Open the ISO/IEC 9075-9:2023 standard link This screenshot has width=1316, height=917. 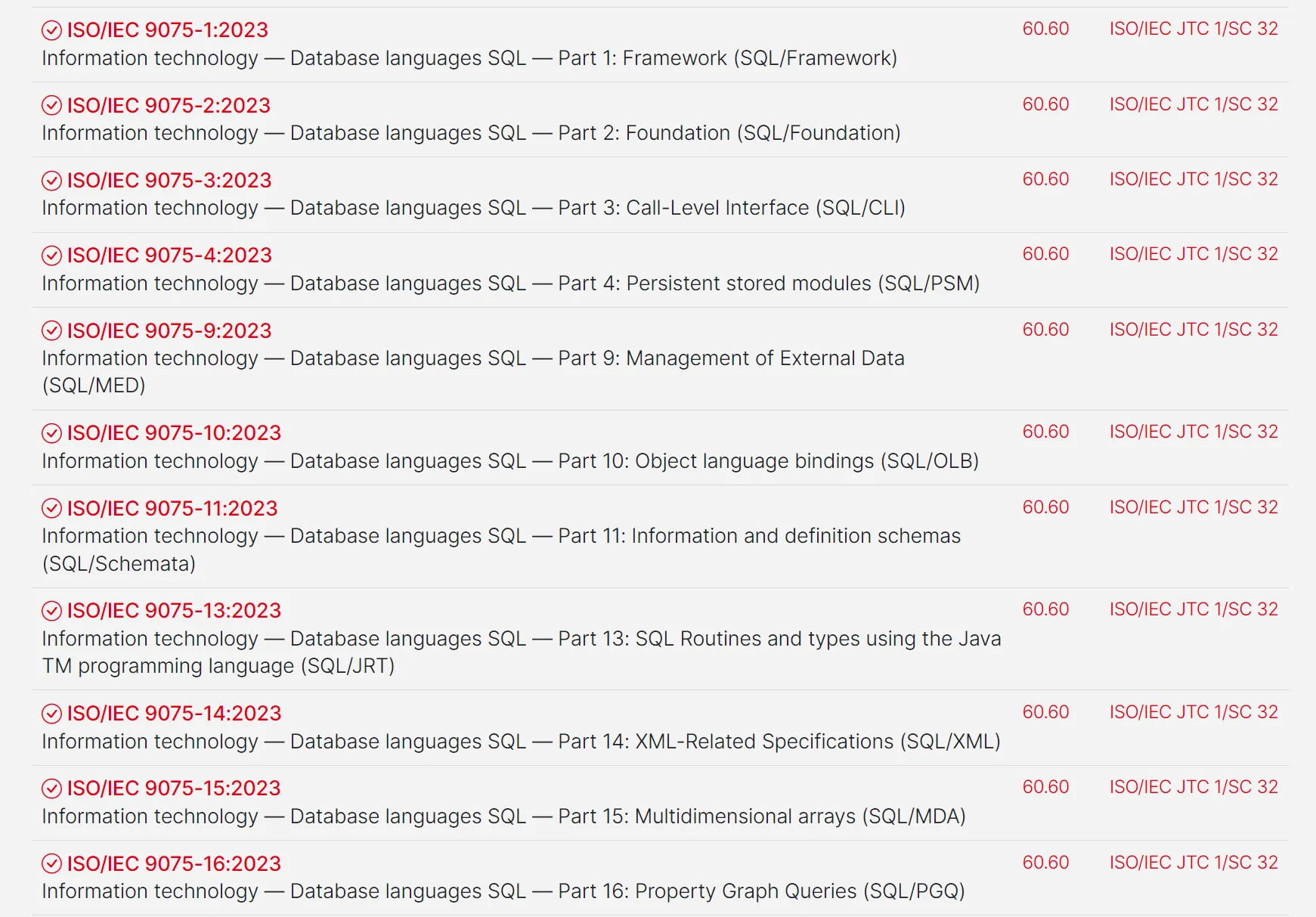169,330
